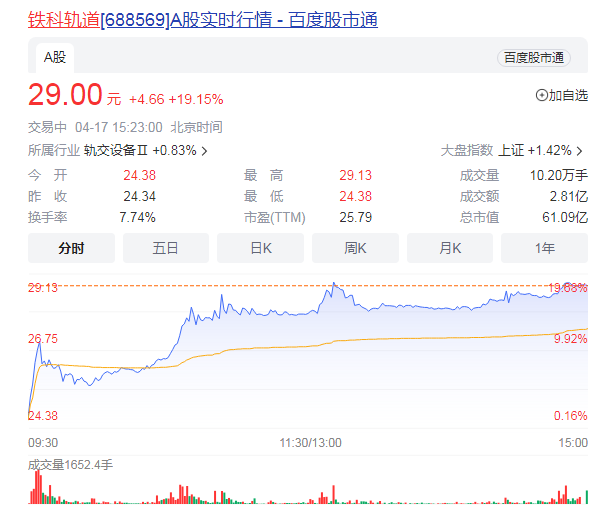
Task: Switch to the 月K chart tab
Action: pyautogui.click(x=450, y=247)
